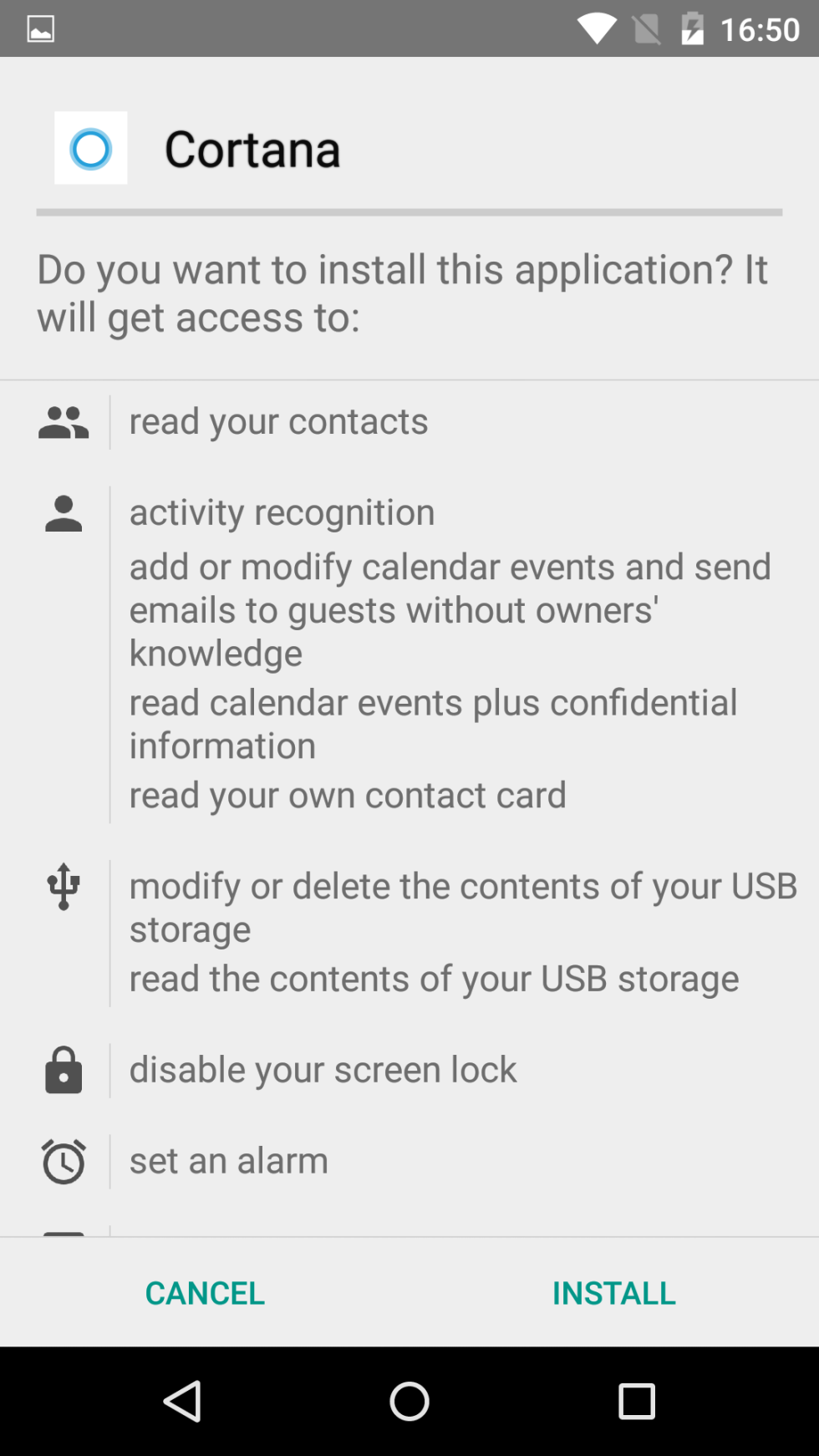Tap the system home button
This screenshot has width=819, height=1456.
pyautogui.click(x=409, y=1402)
